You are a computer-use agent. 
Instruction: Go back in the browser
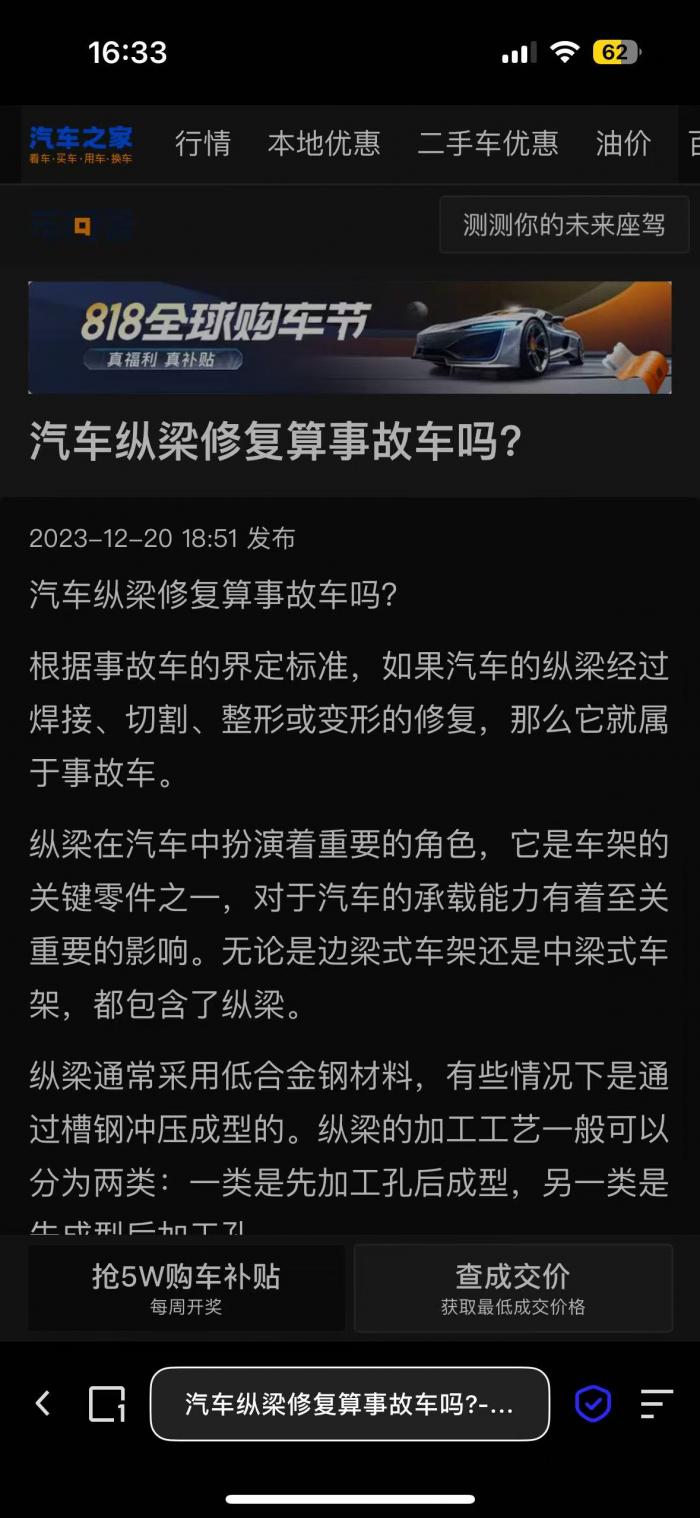pyautogui.click(x=43, y=1404)
